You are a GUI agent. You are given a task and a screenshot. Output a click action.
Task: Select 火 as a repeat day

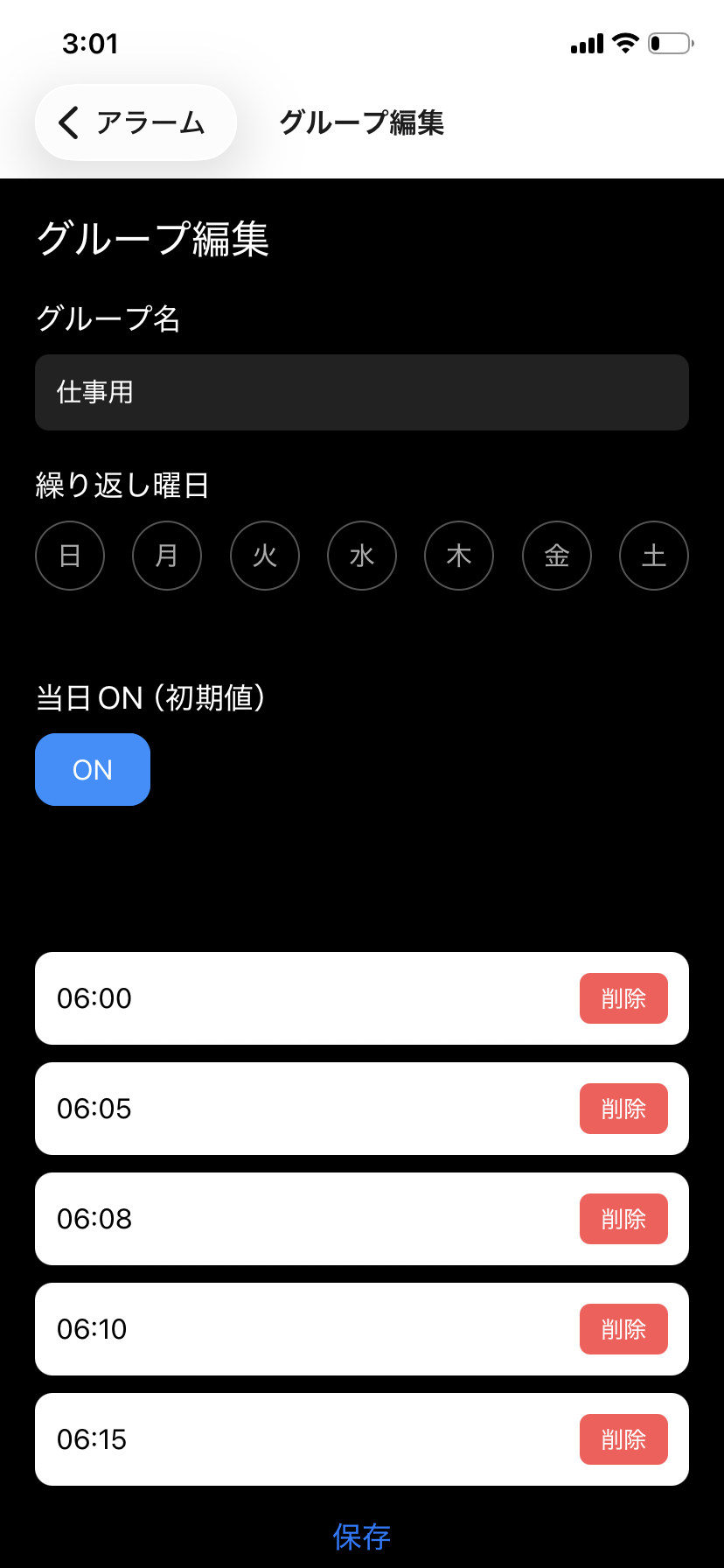tap(265, 556)
